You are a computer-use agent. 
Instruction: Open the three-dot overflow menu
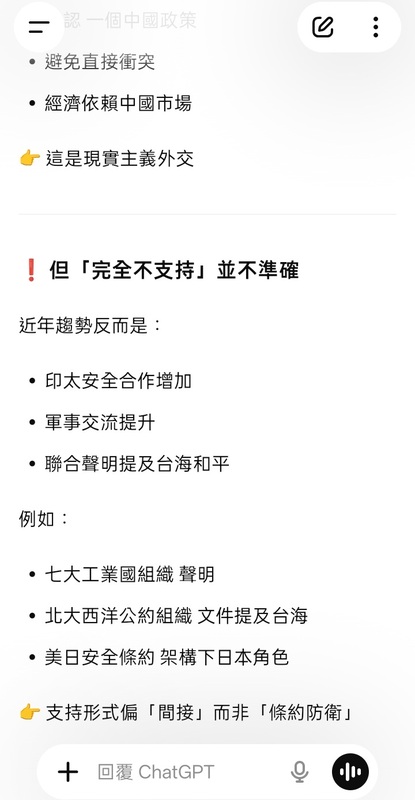click(375, 27)
